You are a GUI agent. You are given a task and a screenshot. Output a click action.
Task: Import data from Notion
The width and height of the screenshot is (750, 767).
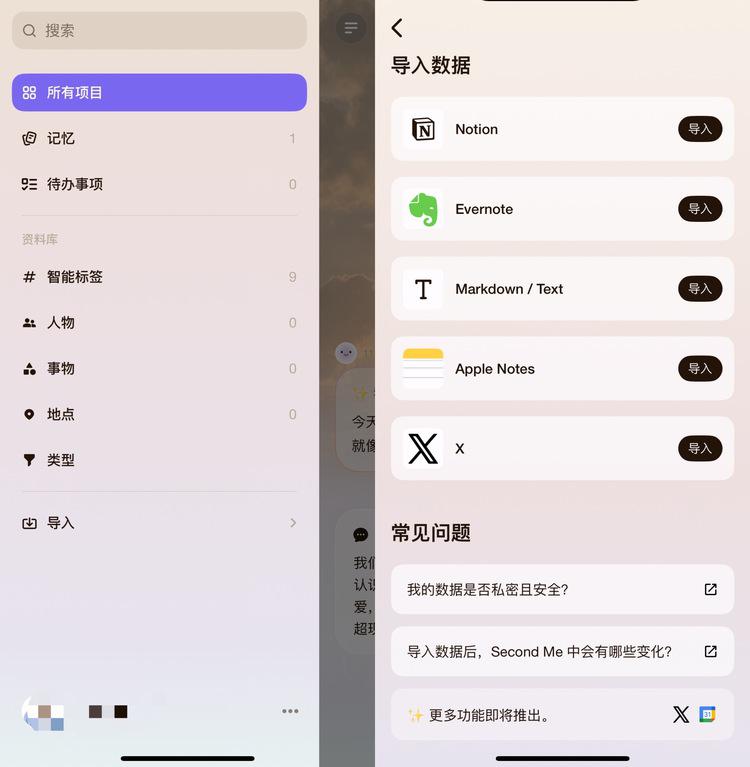pos(699,129)
